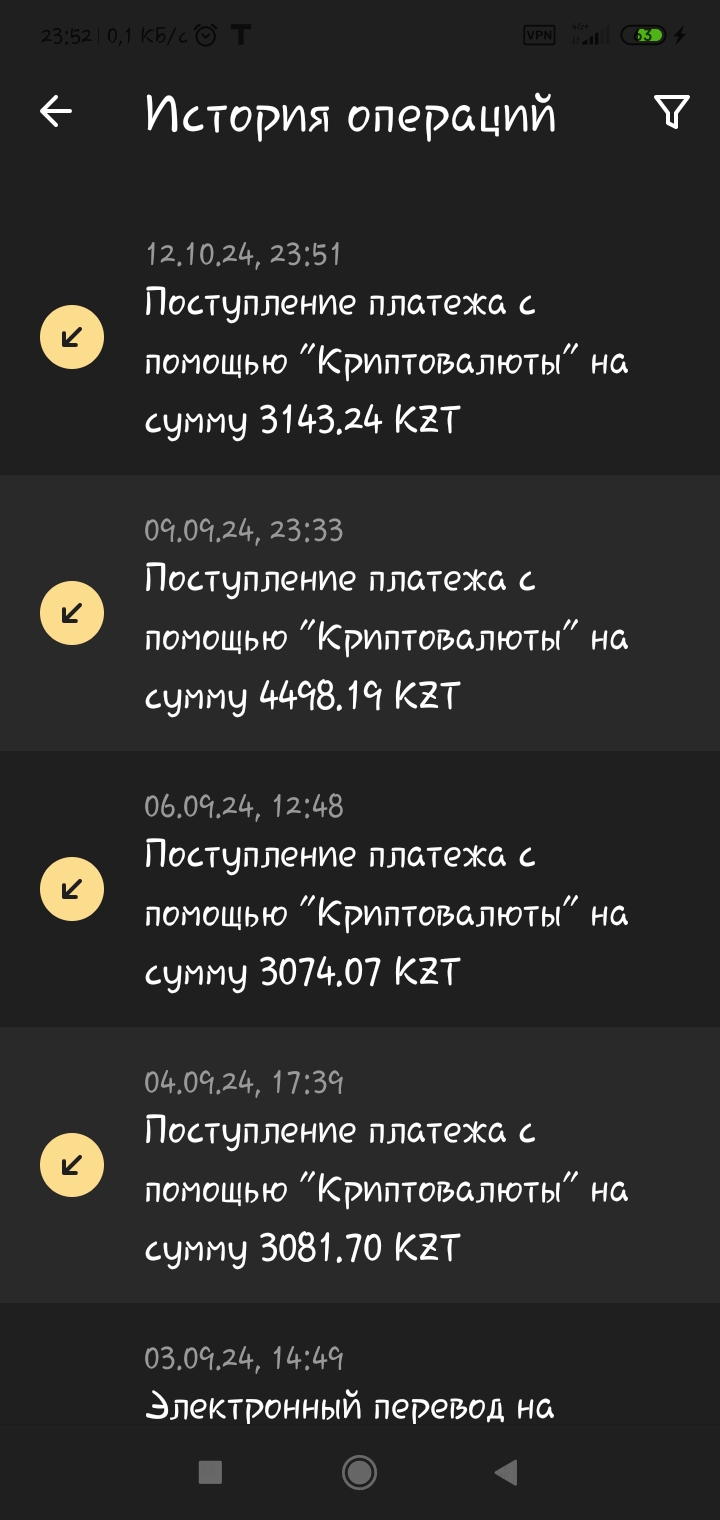
Task: Open recent apps with the square button
Action: (210, 1472)
